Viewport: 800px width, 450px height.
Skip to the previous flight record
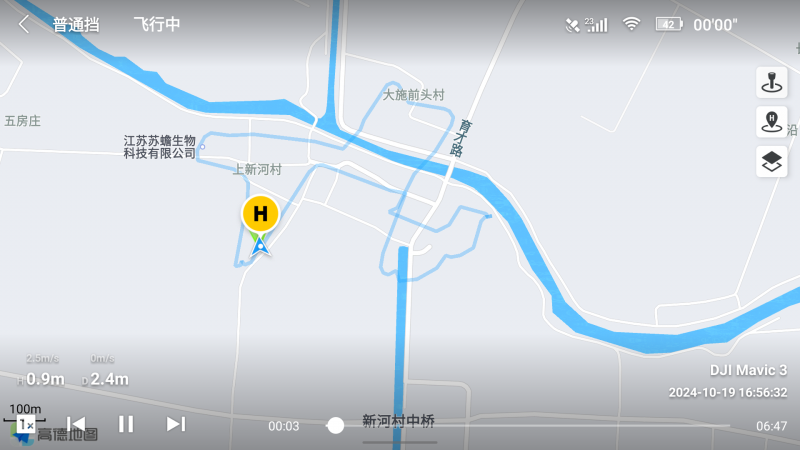point(76,424)
